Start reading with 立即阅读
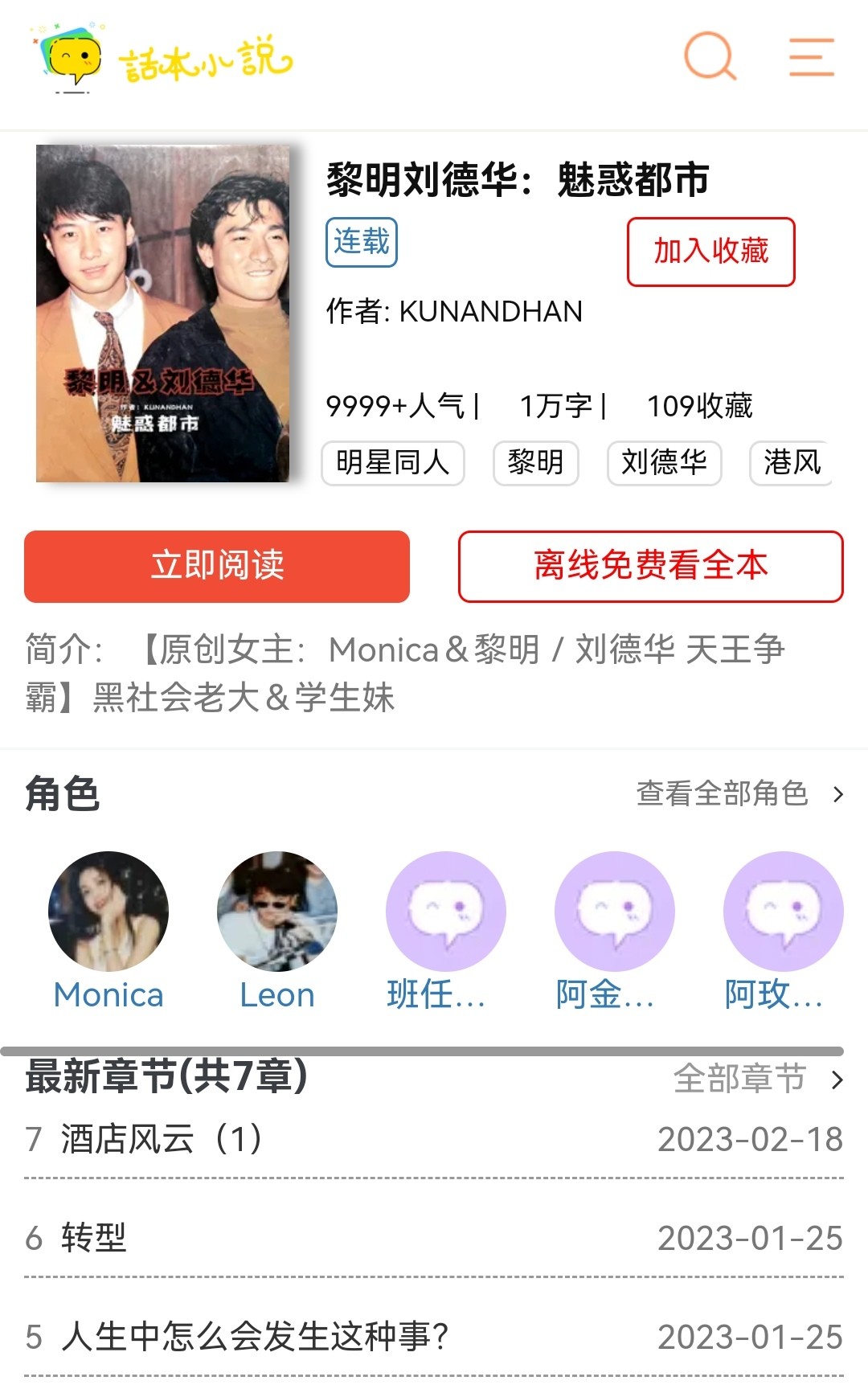 tap(217, 566)
